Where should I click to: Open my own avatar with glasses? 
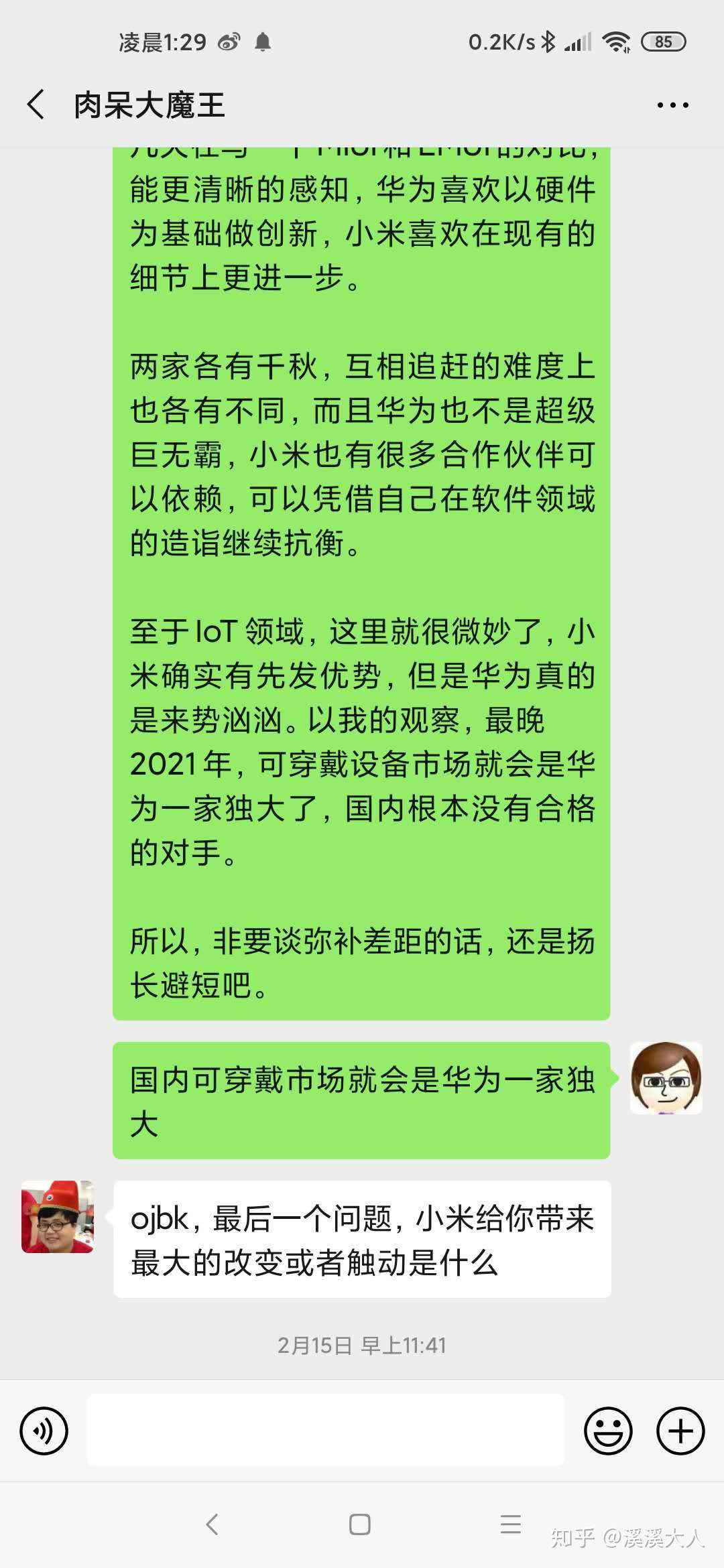(x=666, y=1078)
